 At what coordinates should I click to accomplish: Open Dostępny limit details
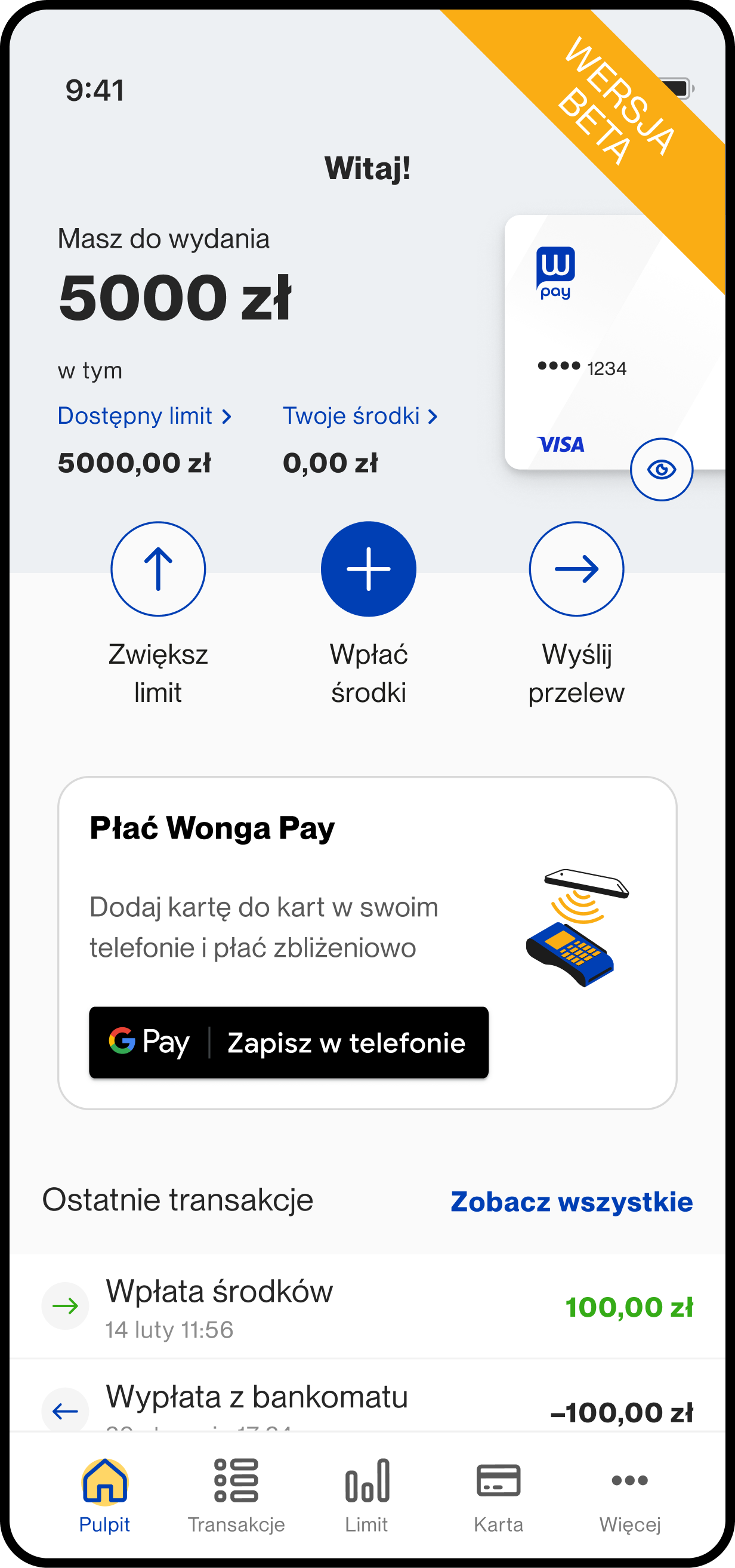coord(144,417)
